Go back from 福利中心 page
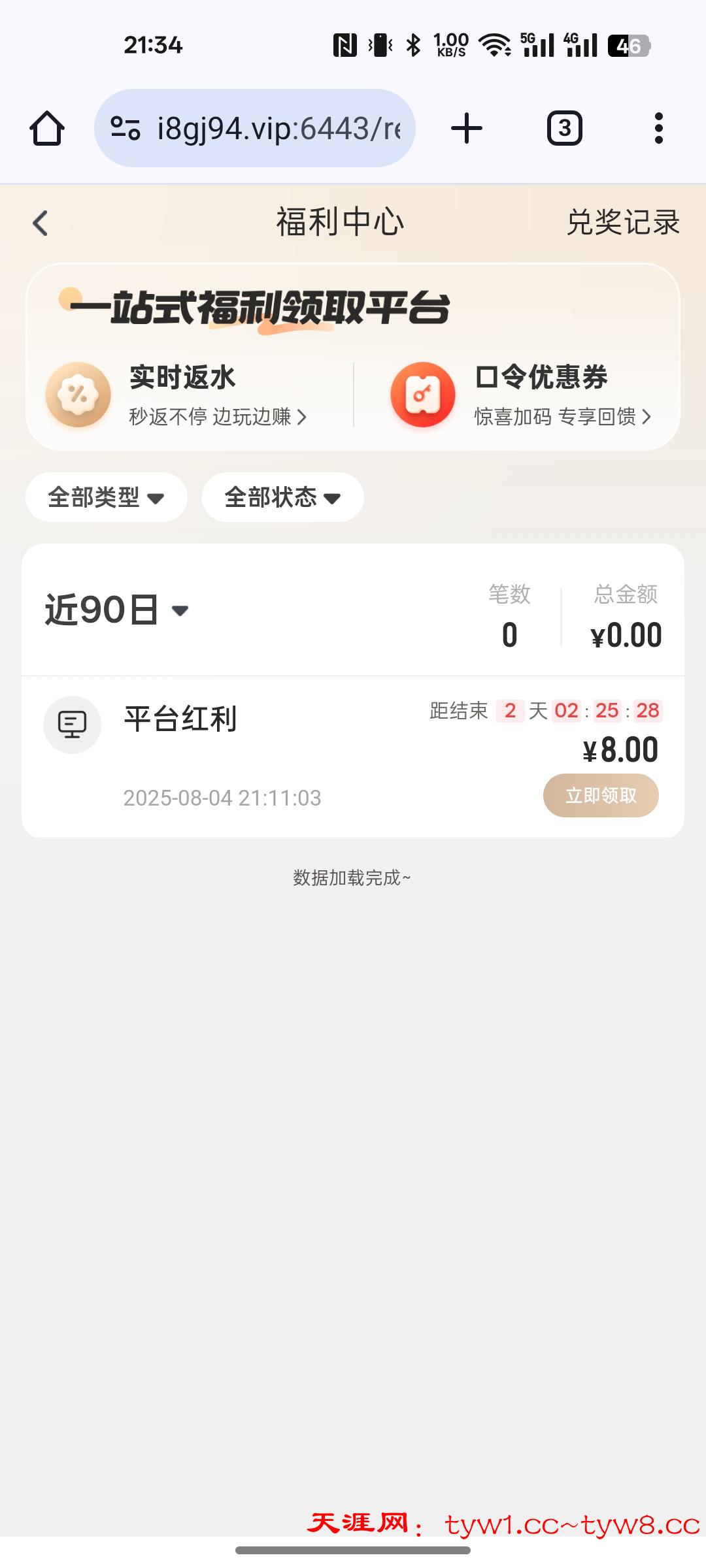 41,223
